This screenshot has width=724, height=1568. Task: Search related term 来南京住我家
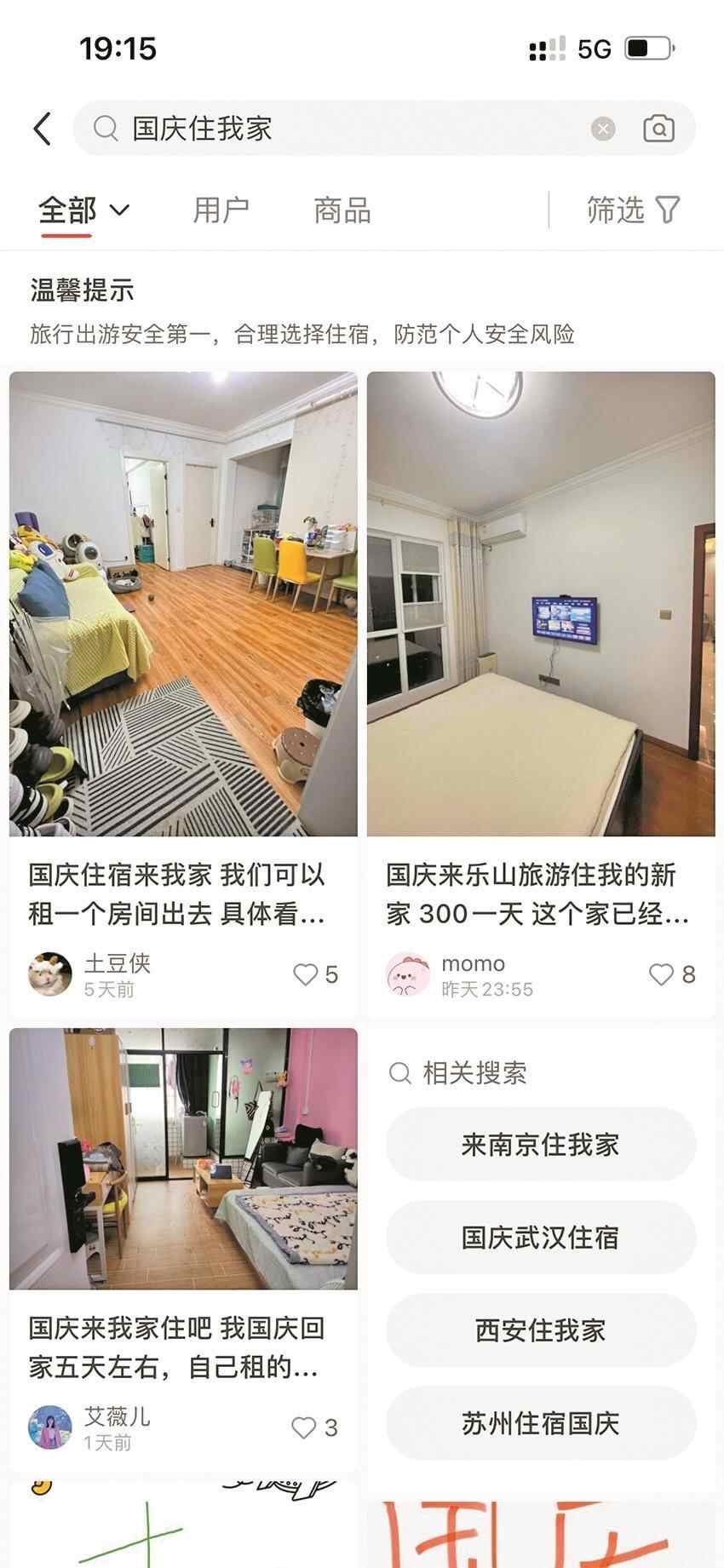click(541, 1144)
